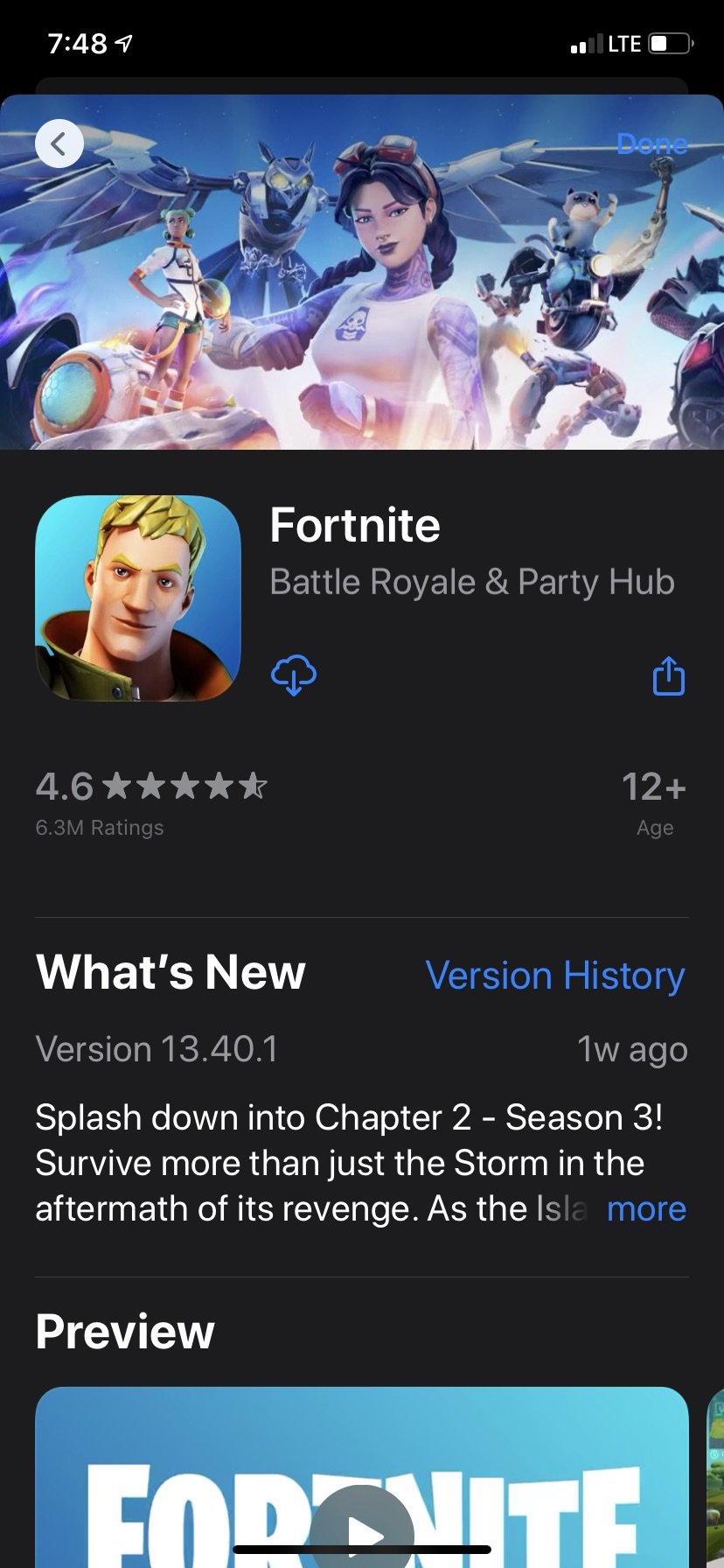Image resolution: width=724 pixels, height=1568 pixels.
Task: Redownload Fortnite via the cloud icon
Action: (x=294, y=675)
